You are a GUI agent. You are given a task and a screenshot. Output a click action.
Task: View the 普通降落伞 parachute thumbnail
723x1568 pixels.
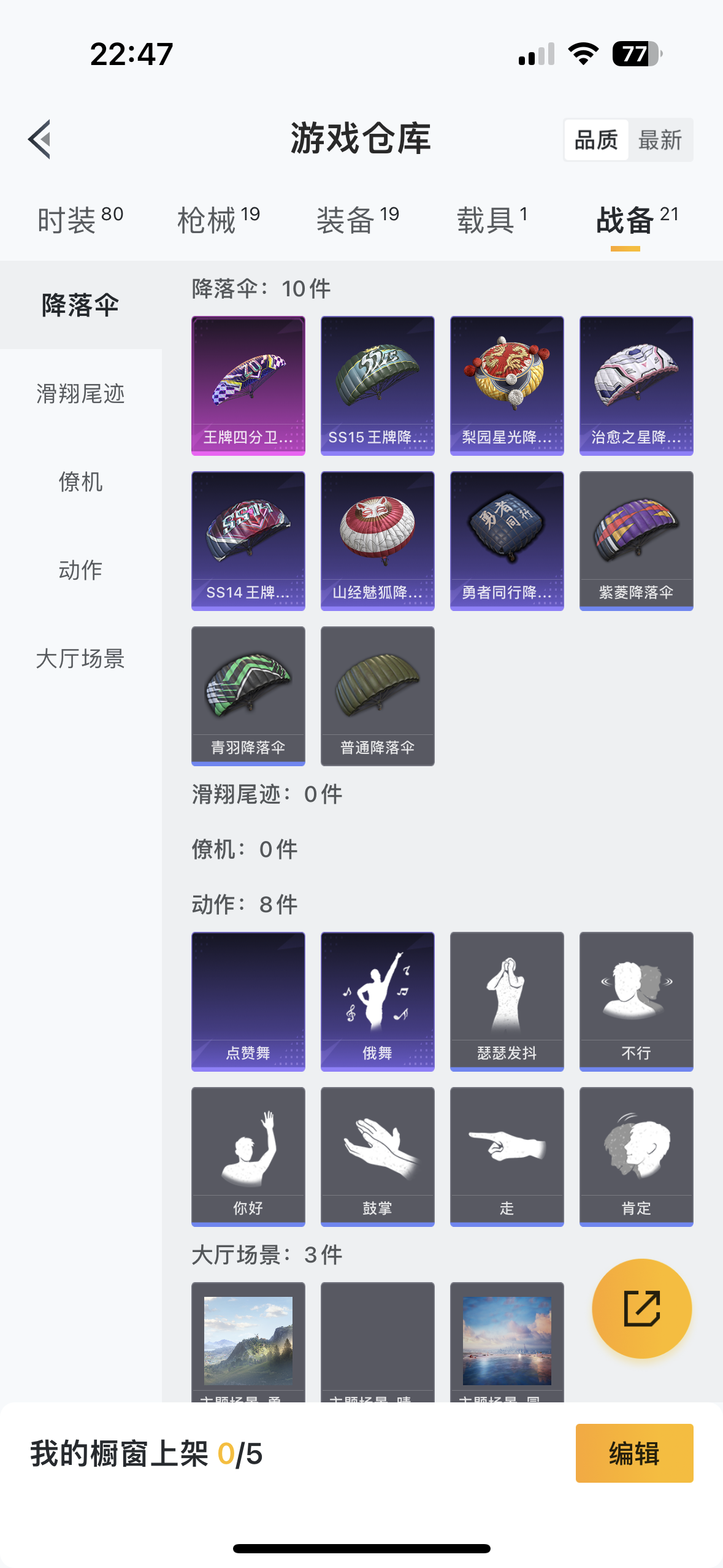pos(377,696)
